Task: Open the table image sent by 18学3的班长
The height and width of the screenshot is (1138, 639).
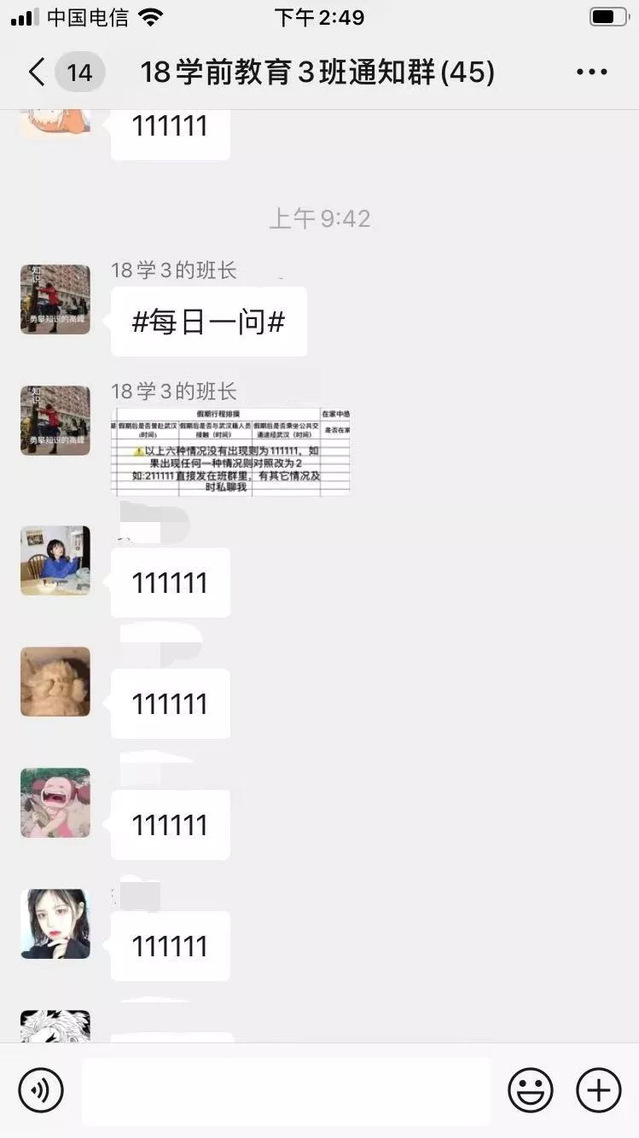Action: [231, 450]
